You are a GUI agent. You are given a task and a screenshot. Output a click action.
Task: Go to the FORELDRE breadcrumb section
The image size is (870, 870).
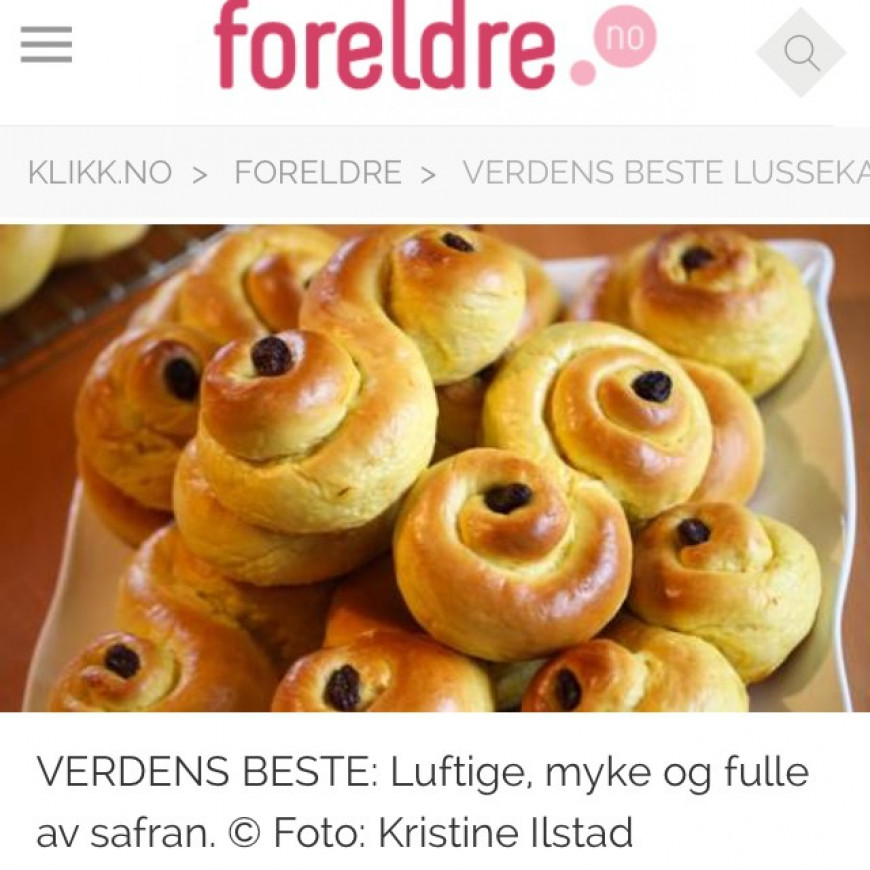[317, 173]
